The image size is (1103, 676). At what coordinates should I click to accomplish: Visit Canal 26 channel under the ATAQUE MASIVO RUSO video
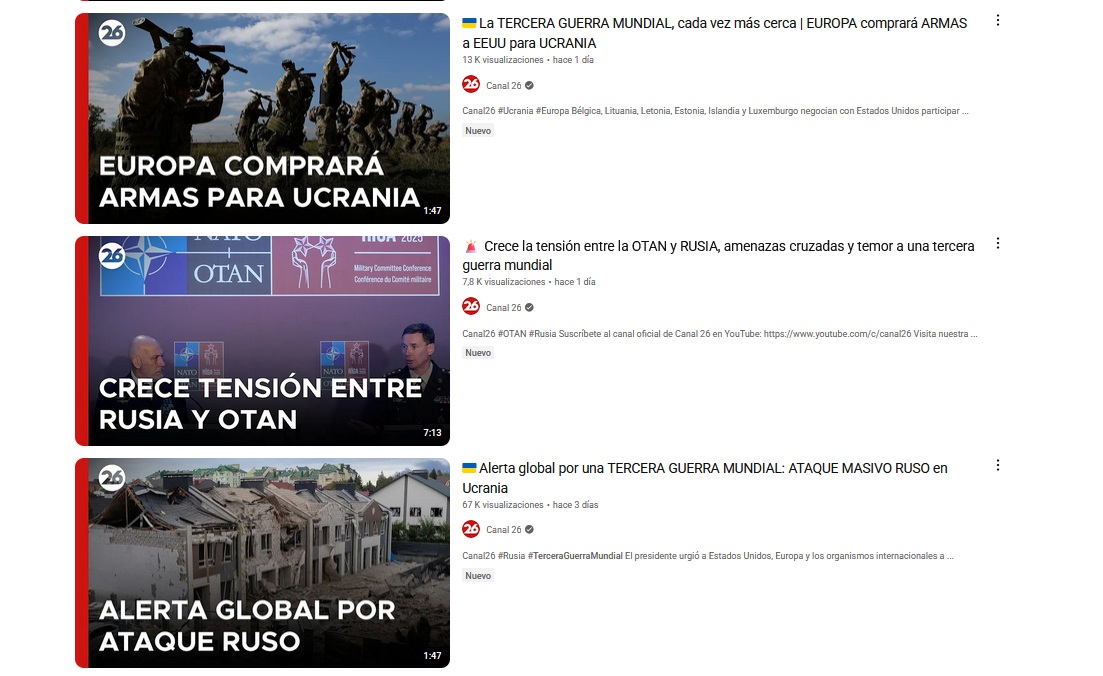pyautogui.click(x=503, y=530)
